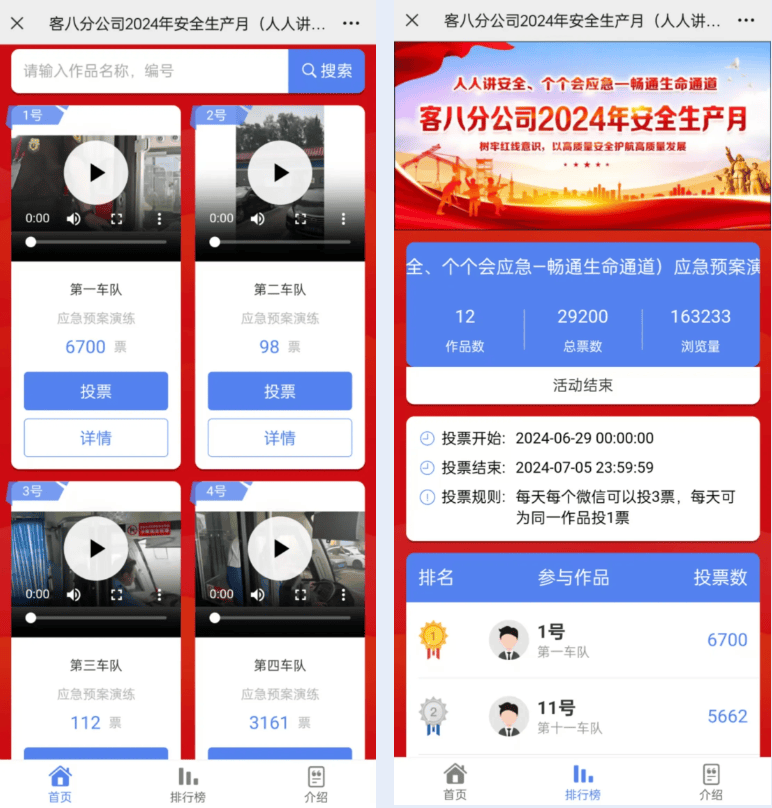Open 详情 for 第二车队
The image size is (772, 808).
(x=280, y=438)
